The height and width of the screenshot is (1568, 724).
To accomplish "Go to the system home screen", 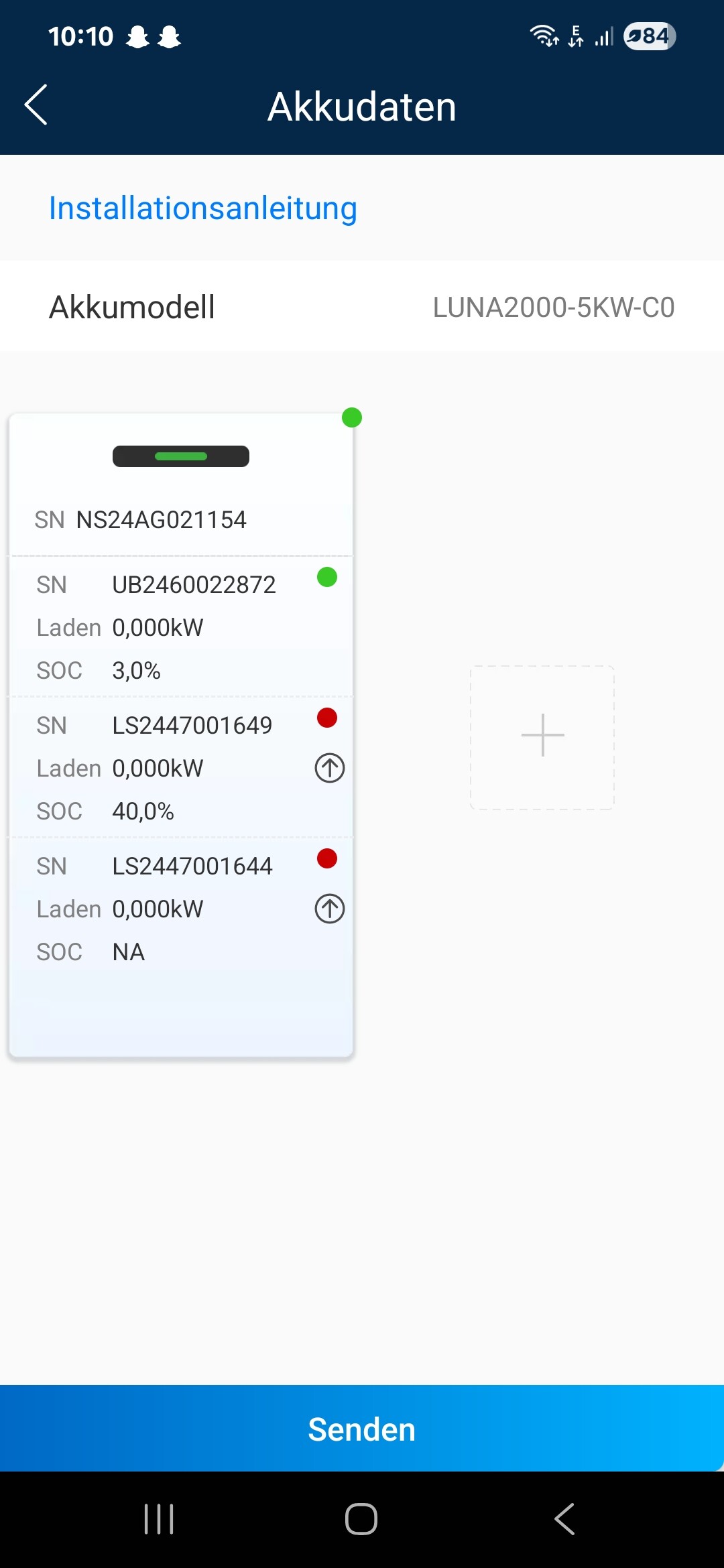I will coord(361,1518).
